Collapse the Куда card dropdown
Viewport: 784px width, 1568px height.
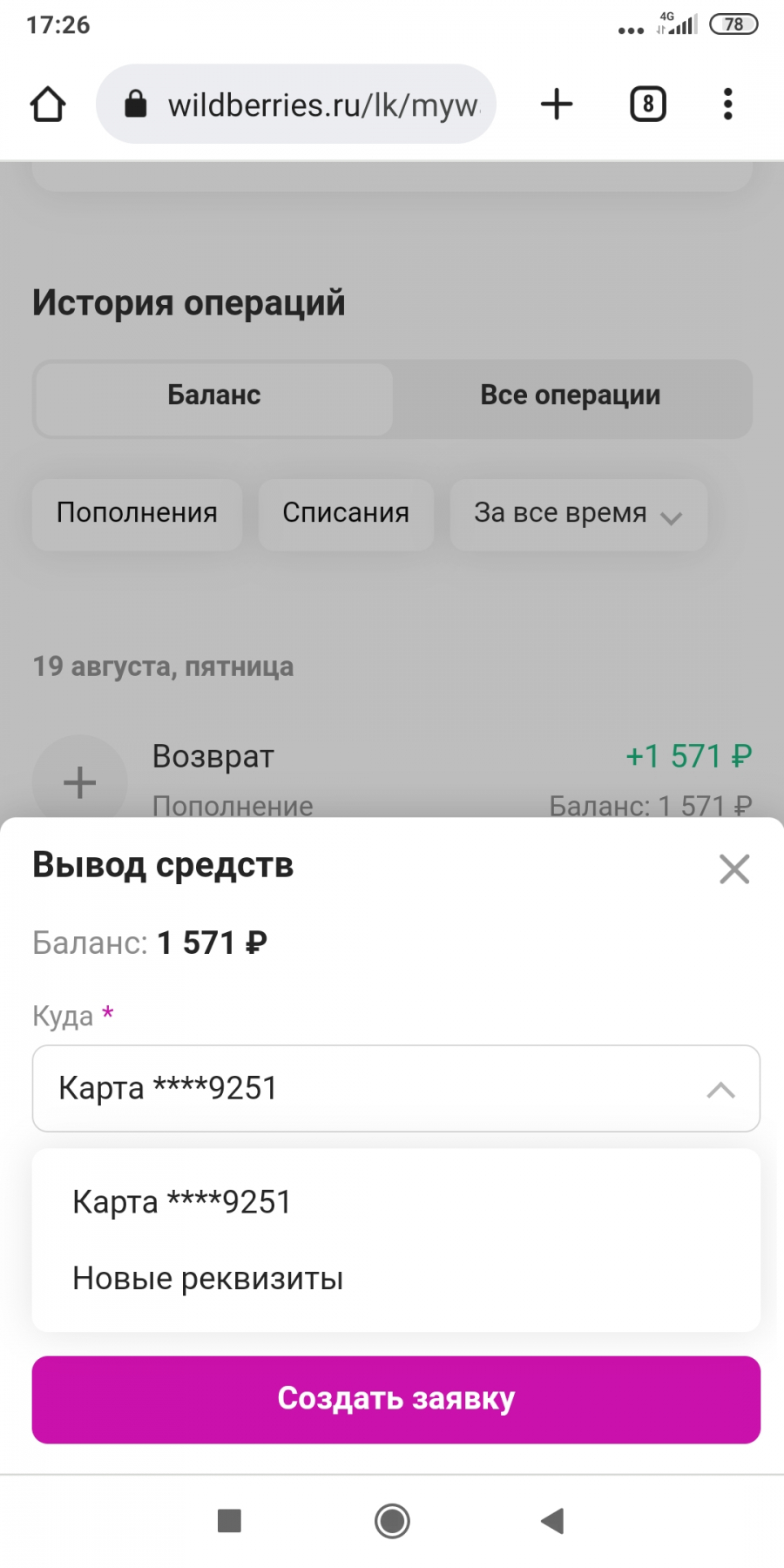tap(396, 1089)
